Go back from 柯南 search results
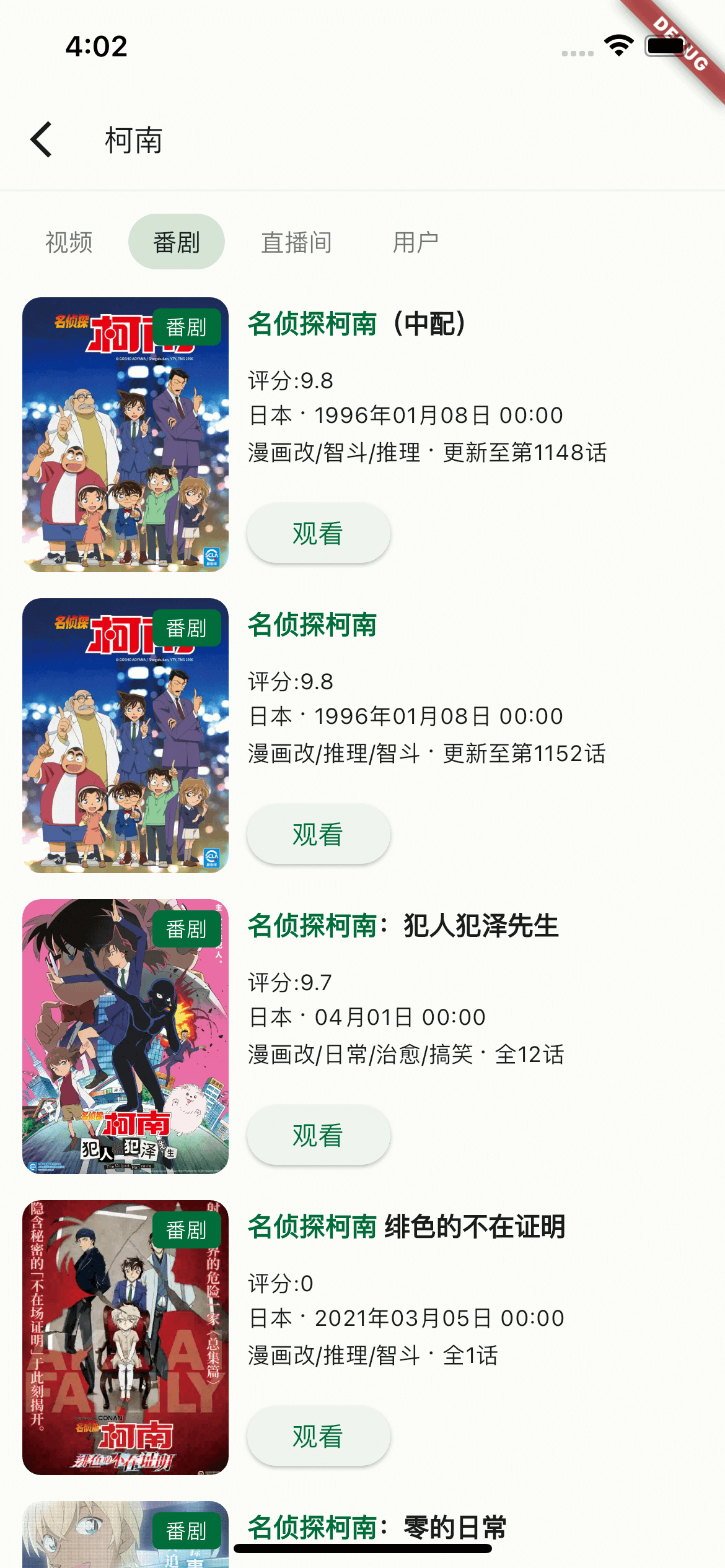This screenshot has width=725, height=1568. point(42,140)
